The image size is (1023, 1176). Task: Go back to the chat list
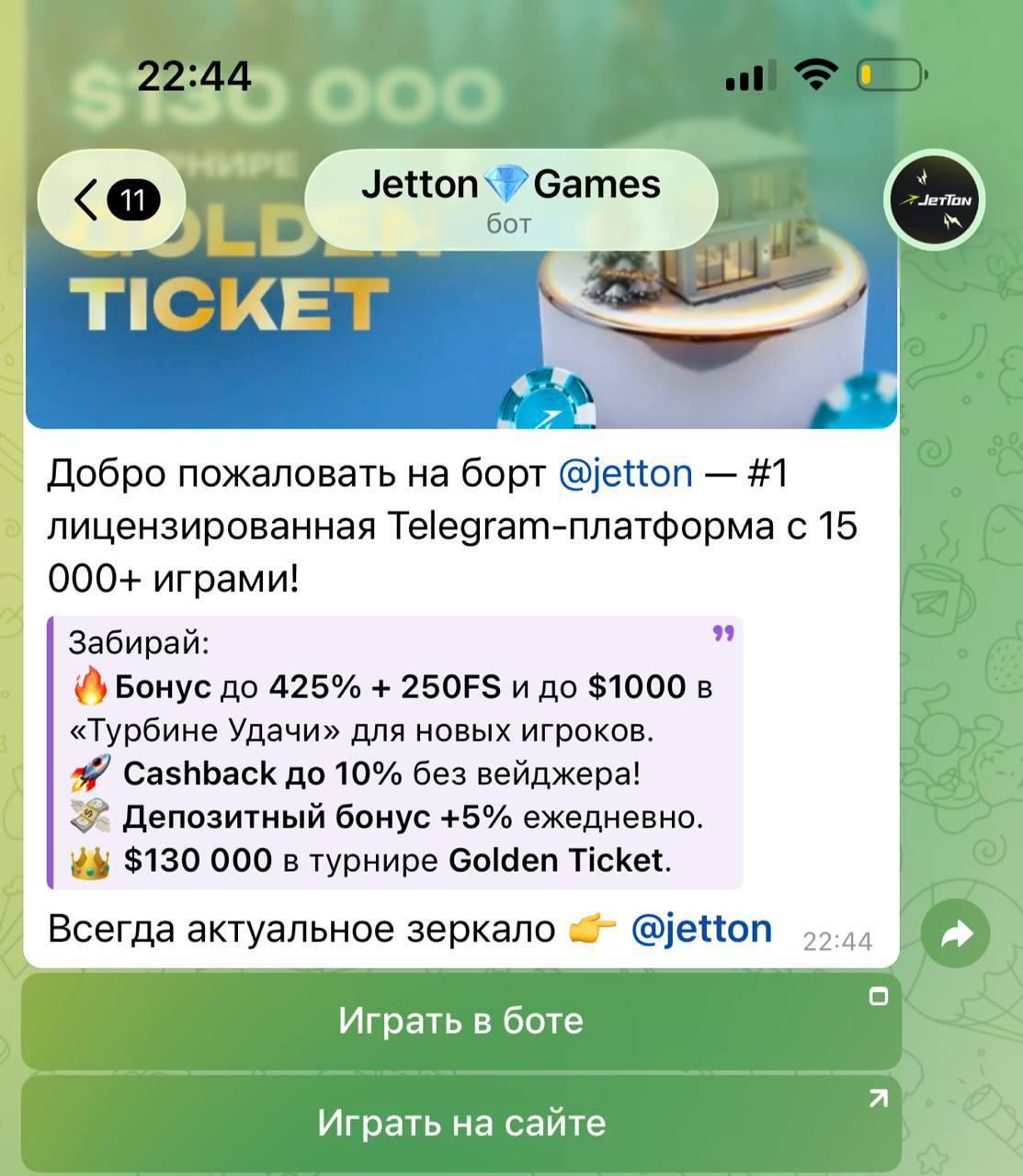tap(110, 199)
